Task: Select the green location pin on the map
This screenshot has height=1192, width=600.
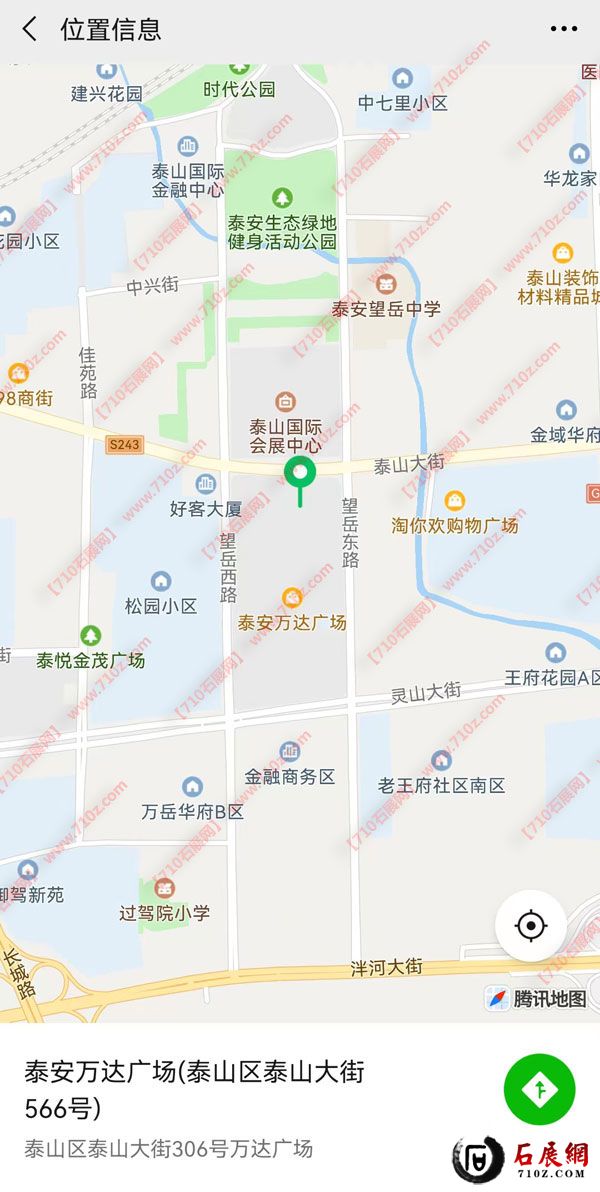Action: click(299, 473)
